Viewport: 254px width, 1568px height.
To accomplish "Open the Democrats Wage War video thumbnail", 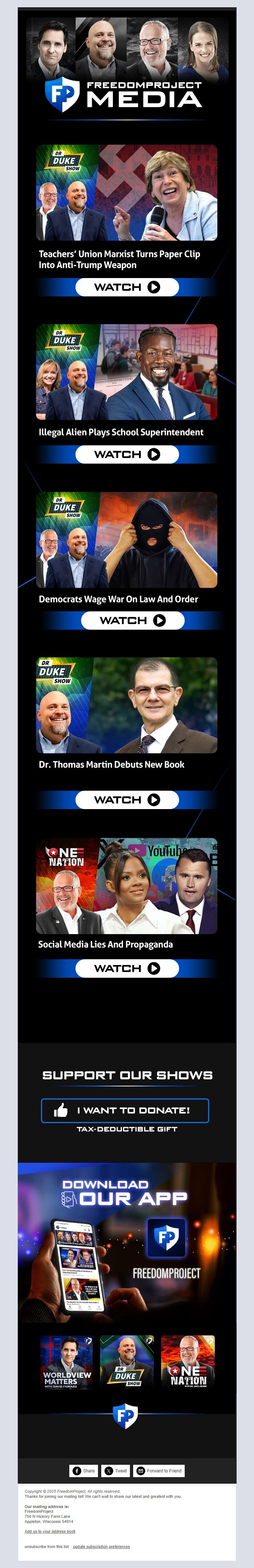I will point(126,540).
